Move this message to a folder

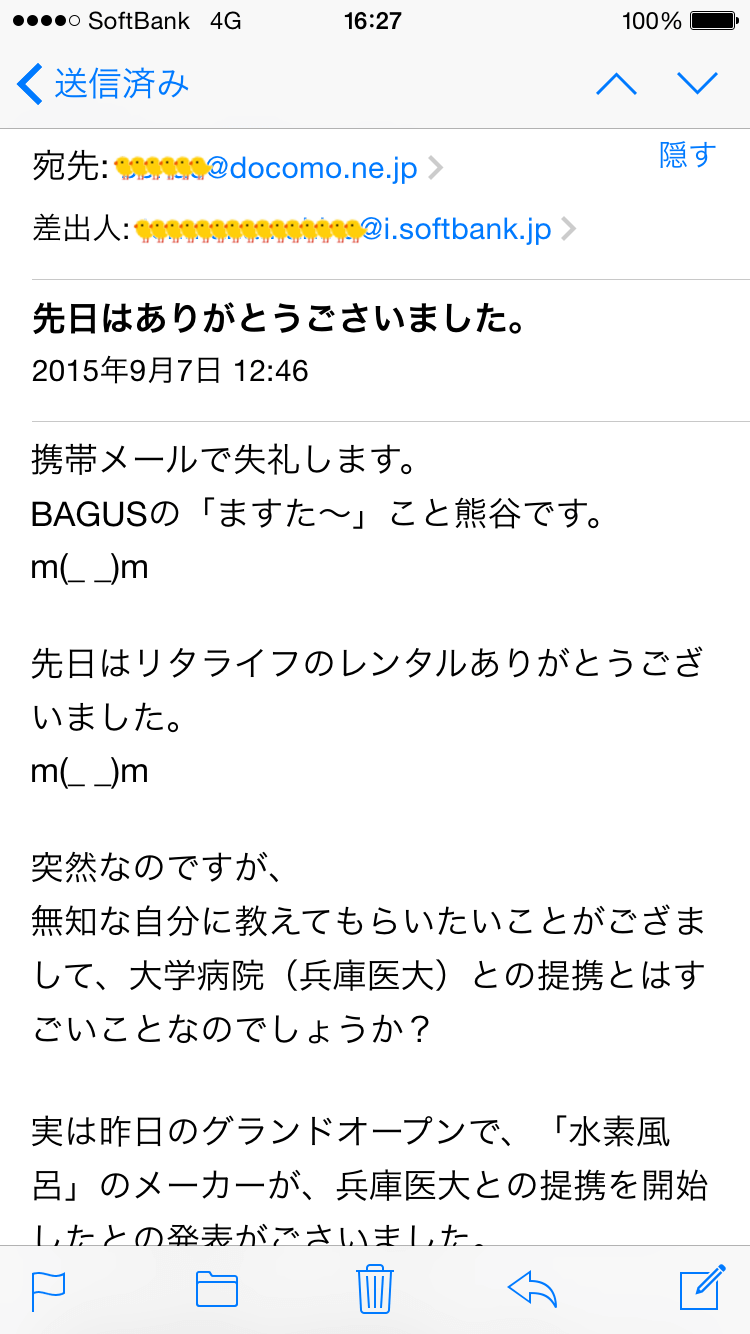[x=216, y=1289]
